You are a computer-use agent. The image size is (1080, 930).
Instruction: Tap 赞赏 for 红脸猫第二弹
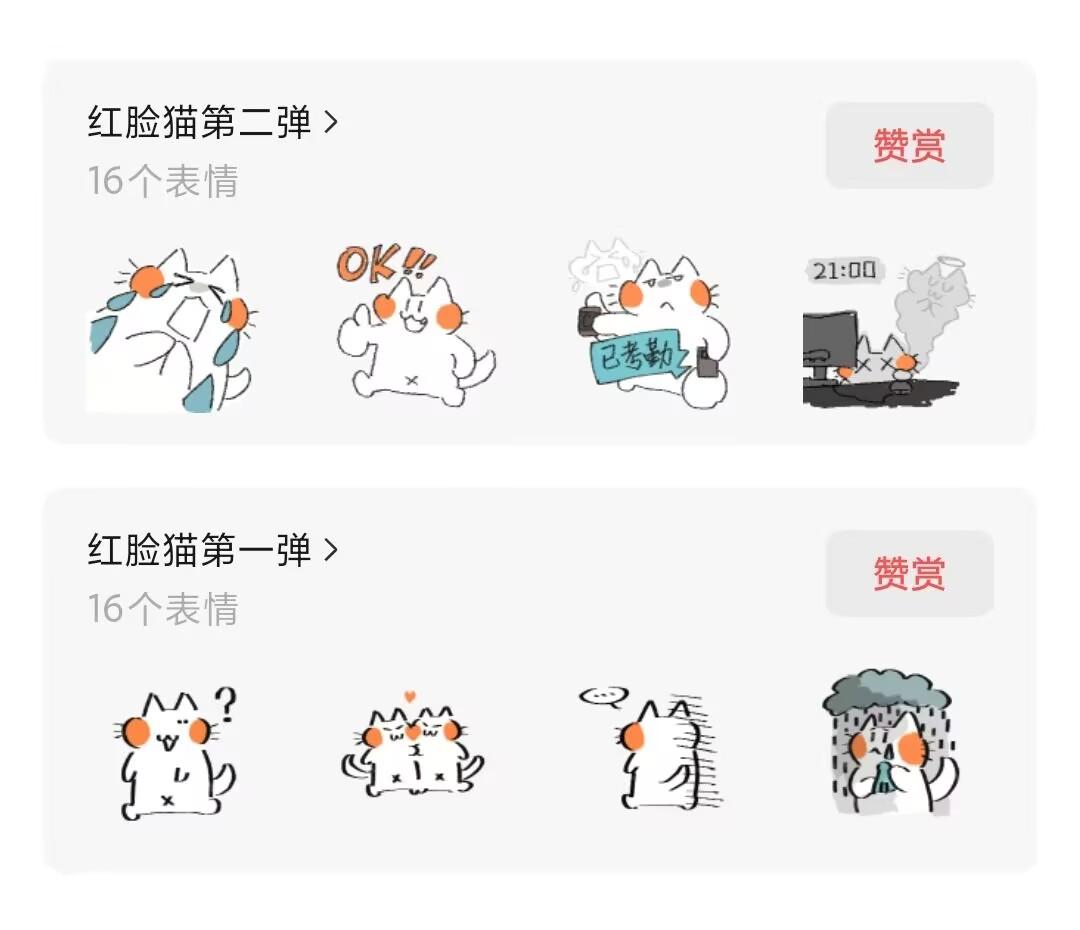[909, 146]
